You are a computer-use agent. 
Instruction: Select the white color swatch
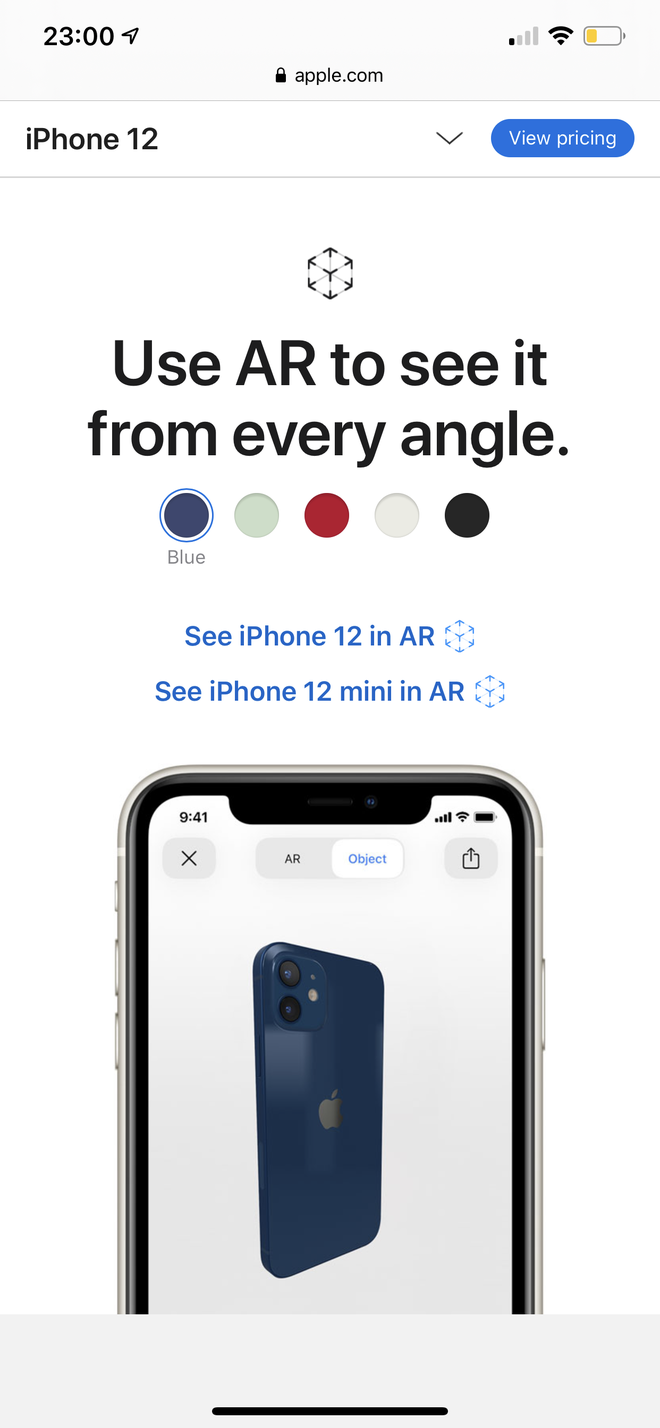pyautogui.click(x=397, y=516)
